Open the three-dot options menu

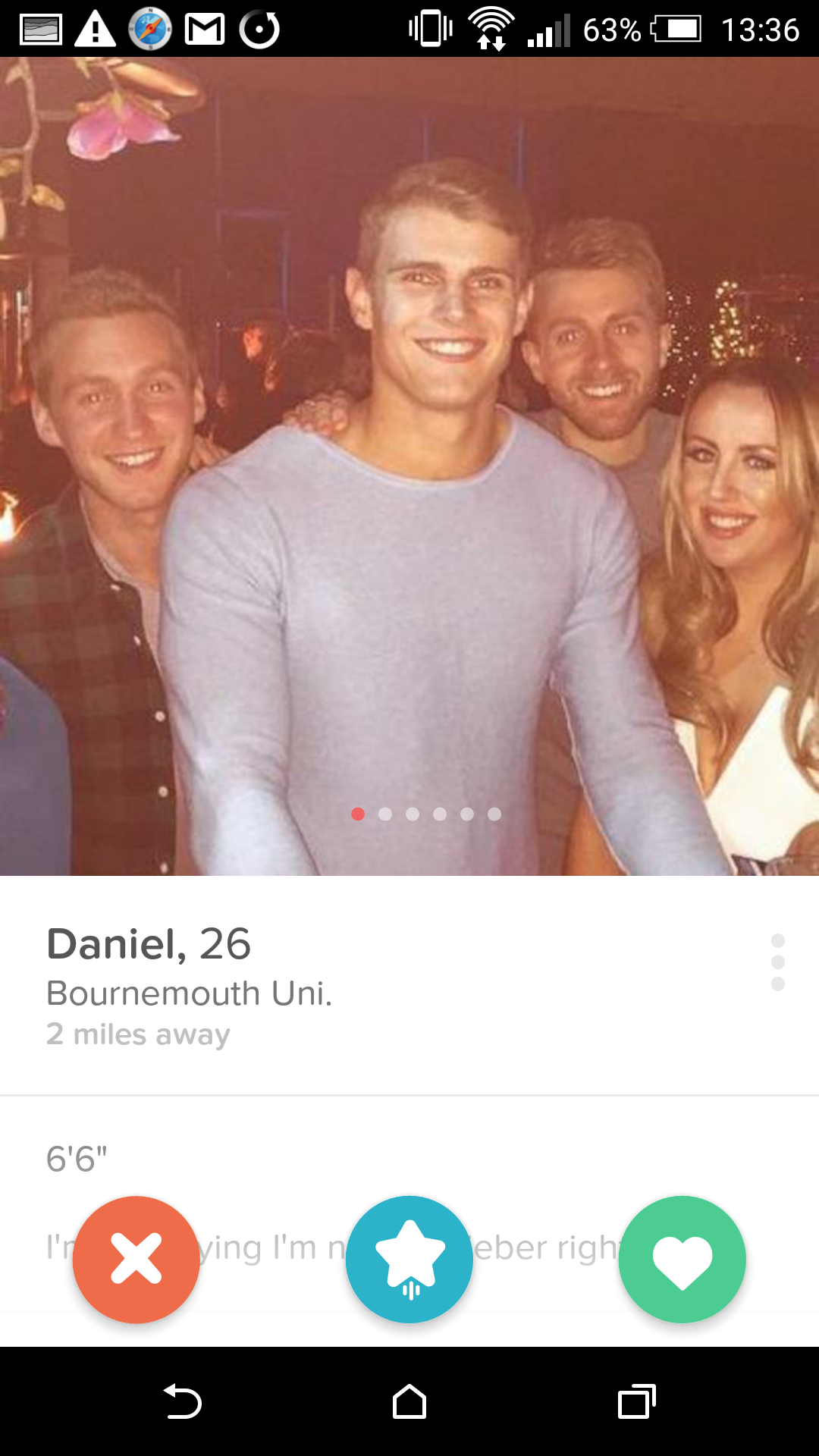pyautogui.click(x=777, y=962)
